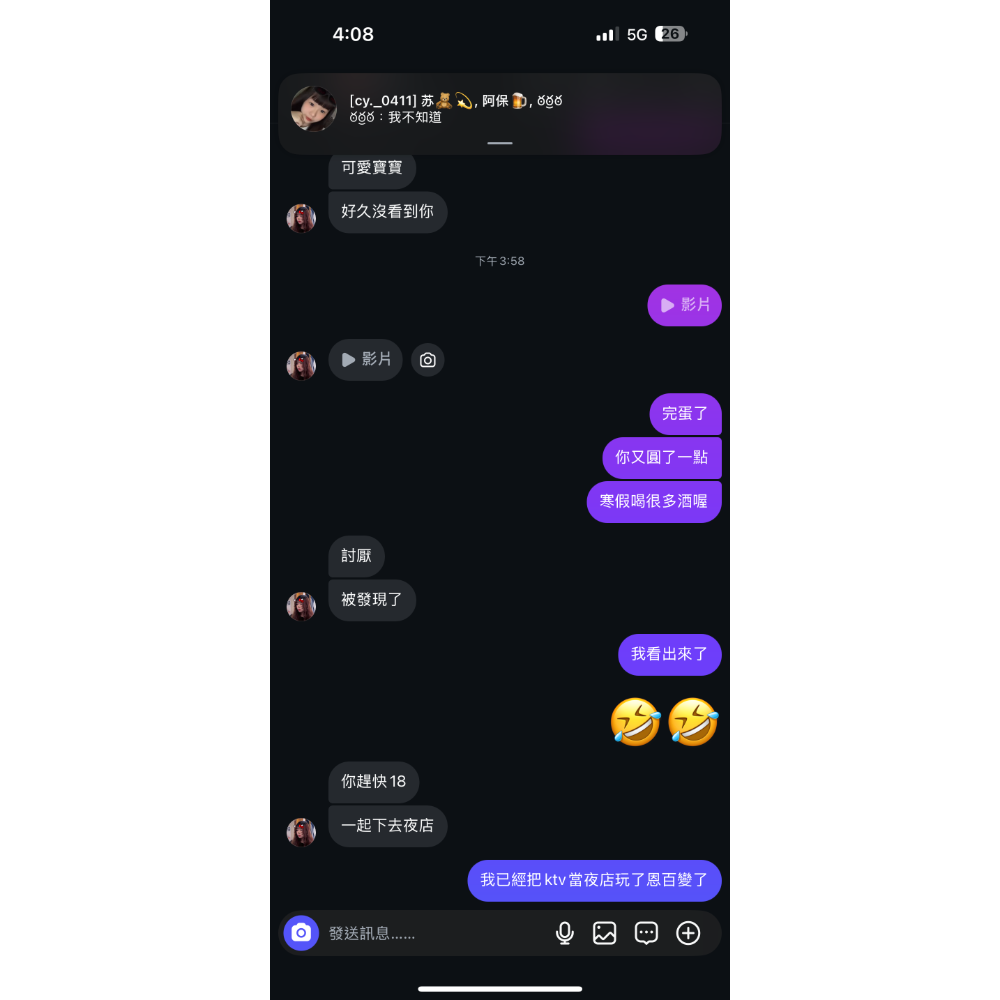Play the received 影片 video message
The image size is (1000, 1000).
point(365,359)
